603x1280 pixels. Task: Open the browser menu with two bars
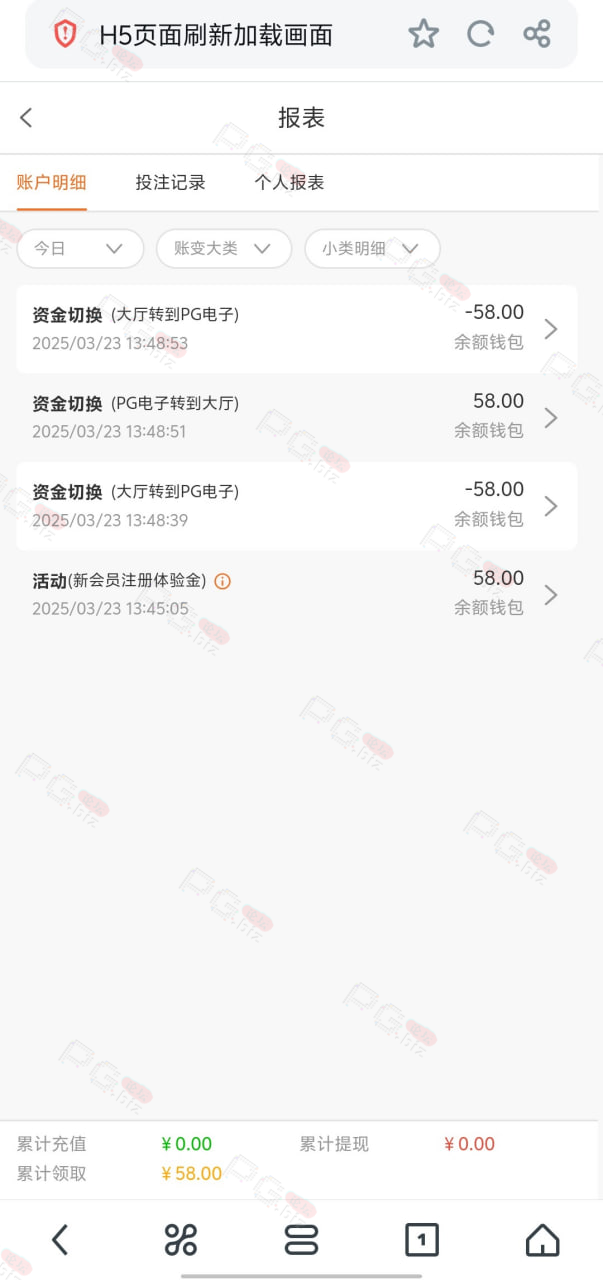coord(301,1240)
